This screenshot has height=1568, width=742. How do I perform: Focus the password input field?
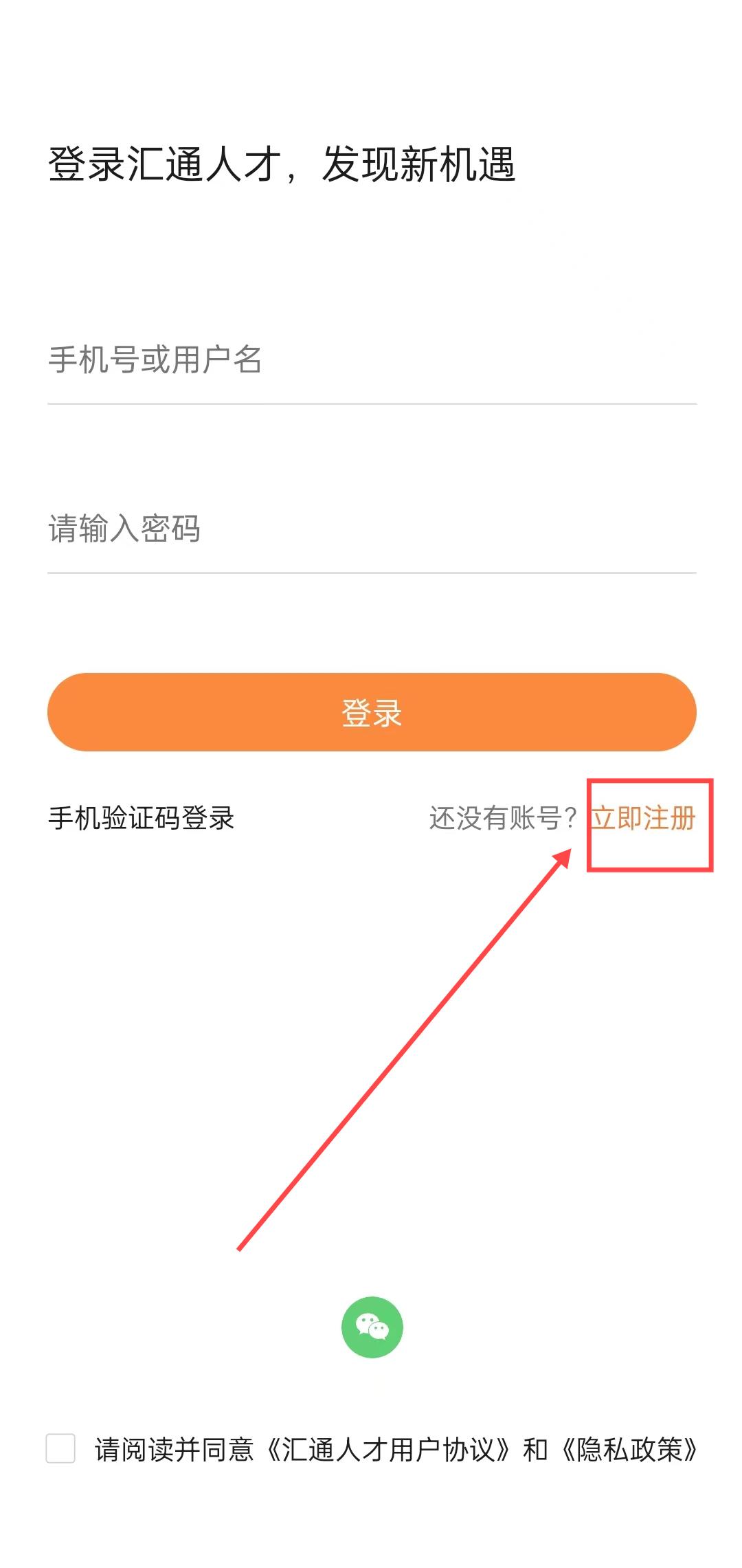point(372,529)
